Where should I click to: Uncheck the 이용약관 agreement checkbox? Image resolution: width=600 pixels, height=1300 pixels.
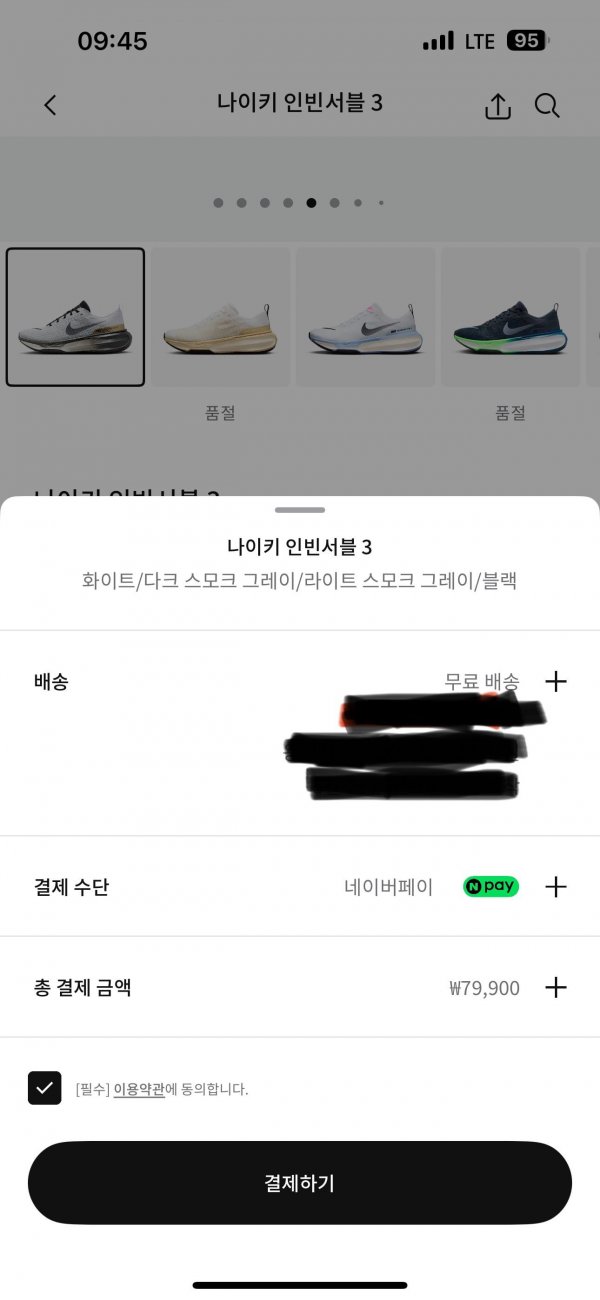(45, 1088)
